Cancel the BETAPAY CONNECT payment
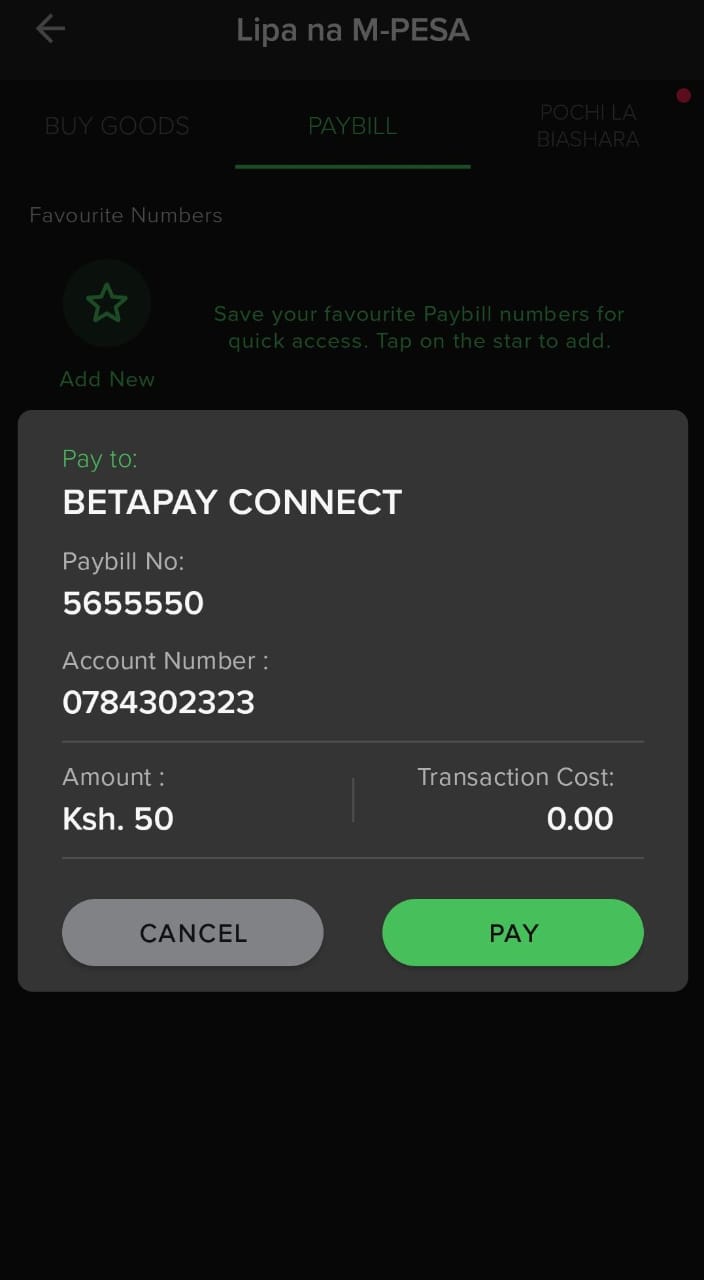 tap(193, 932)
